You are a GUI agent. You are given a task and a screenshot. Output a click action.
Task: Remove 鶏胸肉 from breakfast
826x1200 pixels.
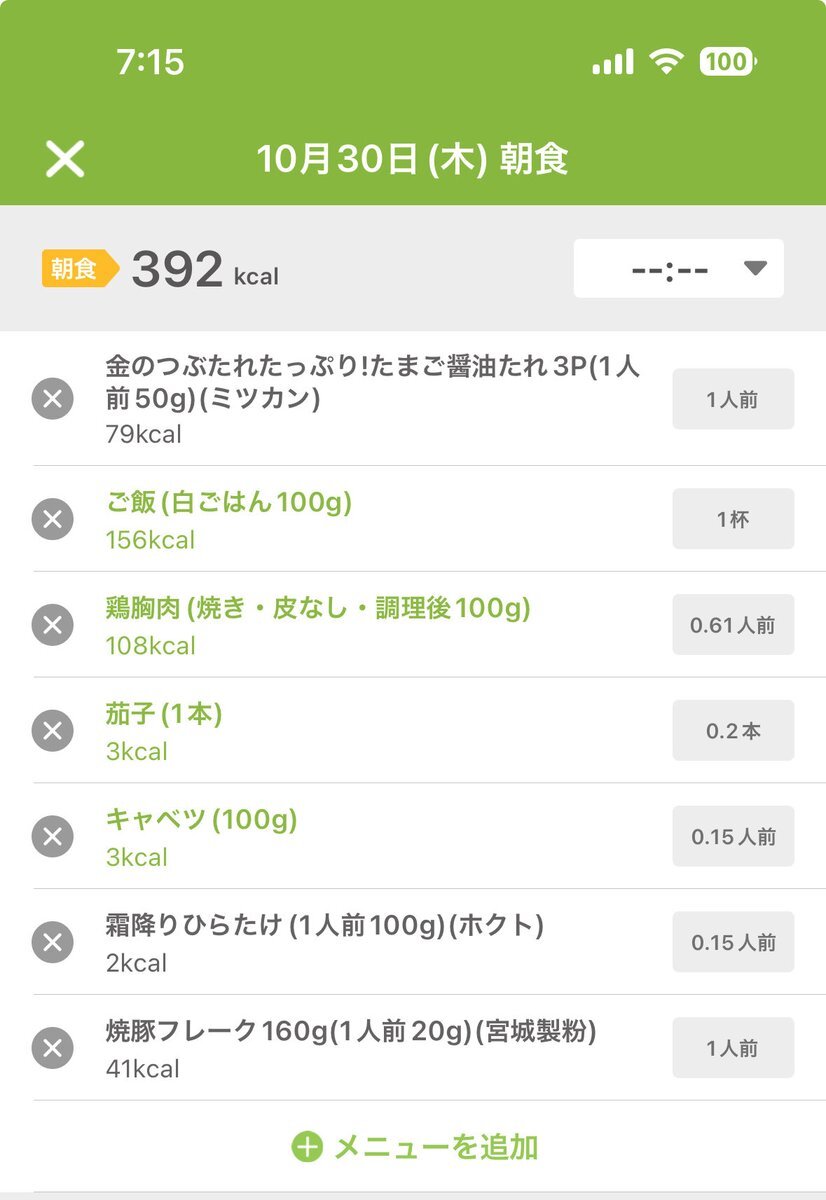point(53,626)
